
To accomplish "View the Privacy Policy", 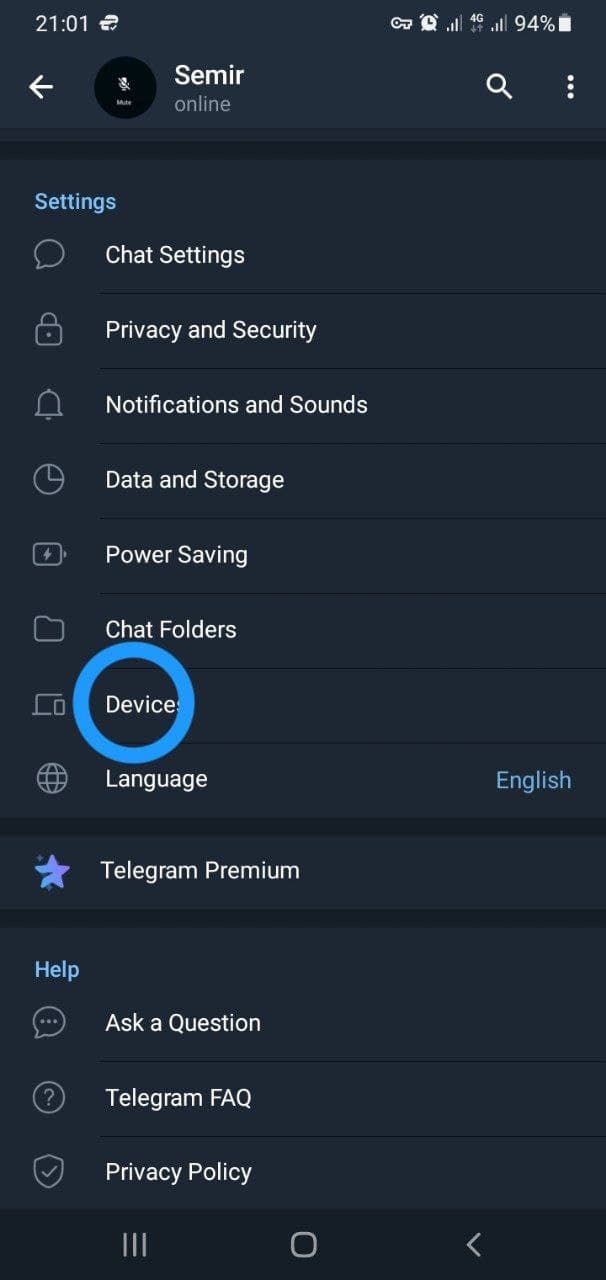I will [303, 1172].
